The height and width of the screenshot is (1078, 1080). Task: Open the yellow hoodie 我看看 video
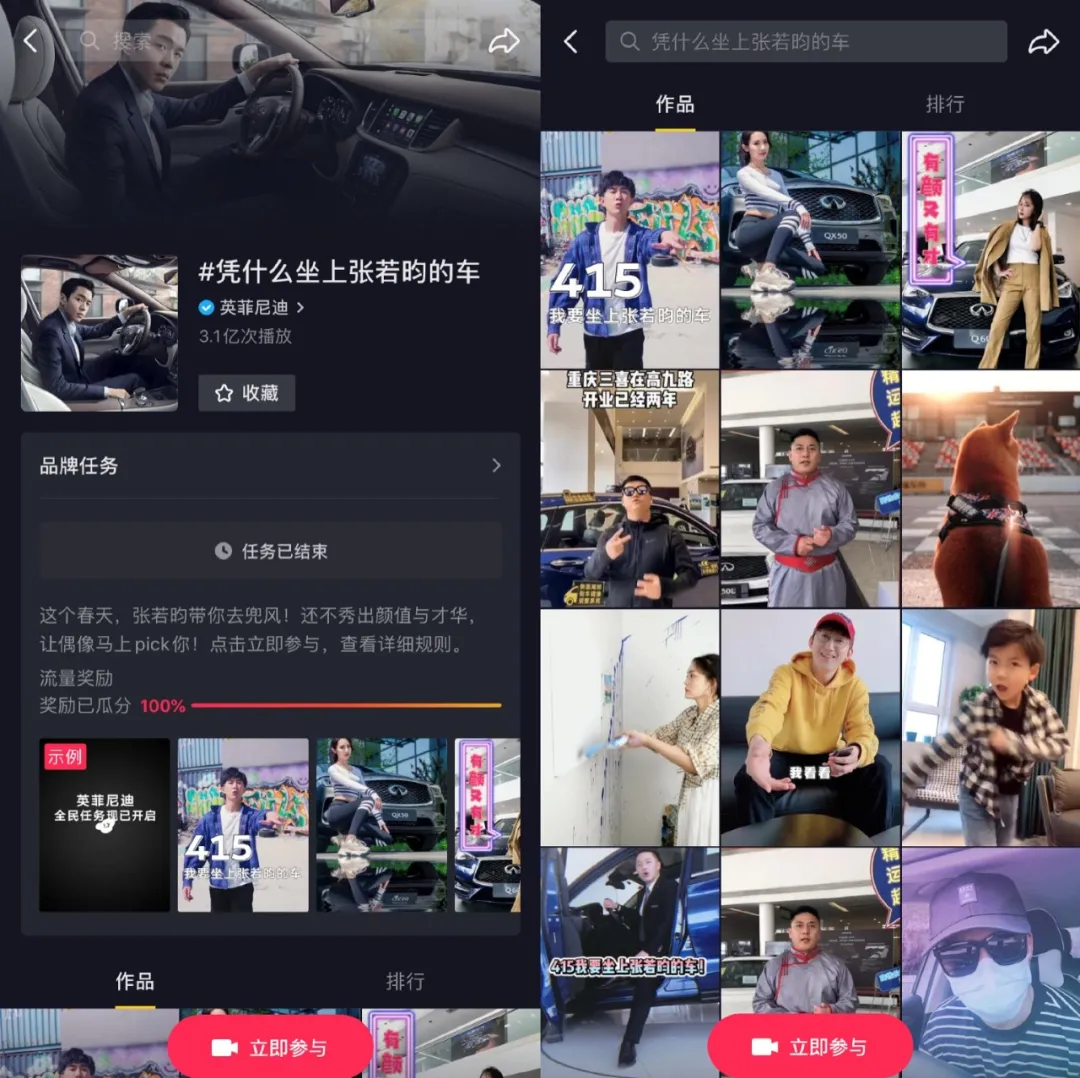809,727
